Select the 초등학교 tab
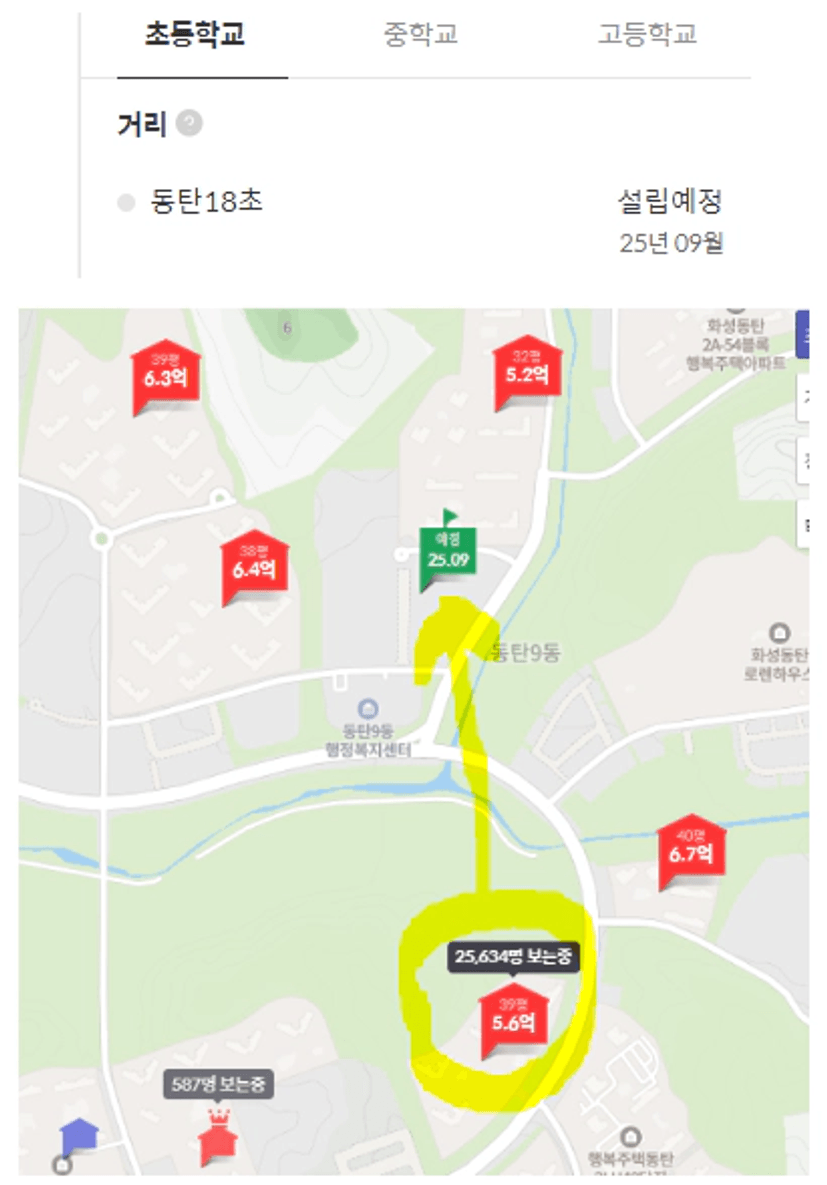The width and height of the screenshot is (827, 1185). click(195, 35)
